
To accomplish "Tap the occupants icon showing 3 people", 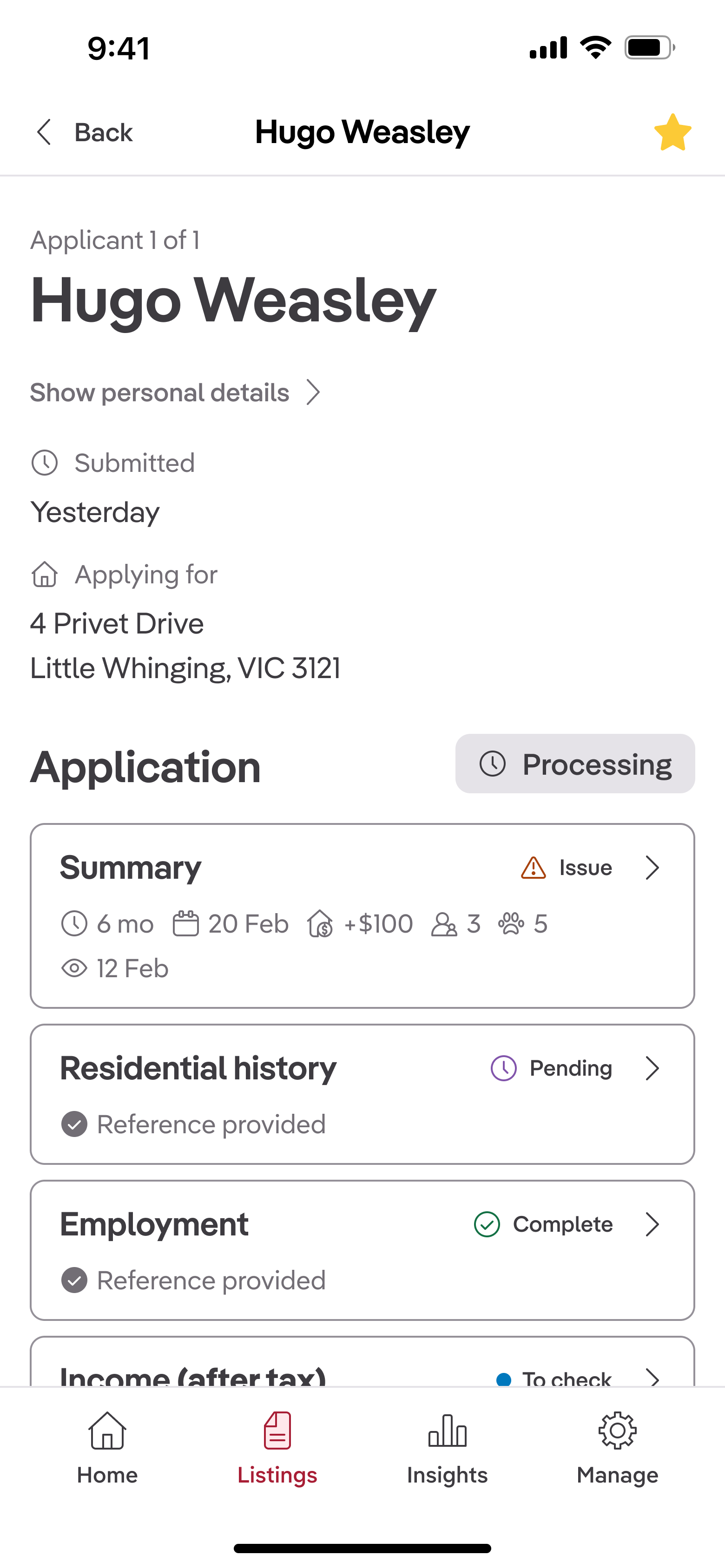I will click(445, 923).
